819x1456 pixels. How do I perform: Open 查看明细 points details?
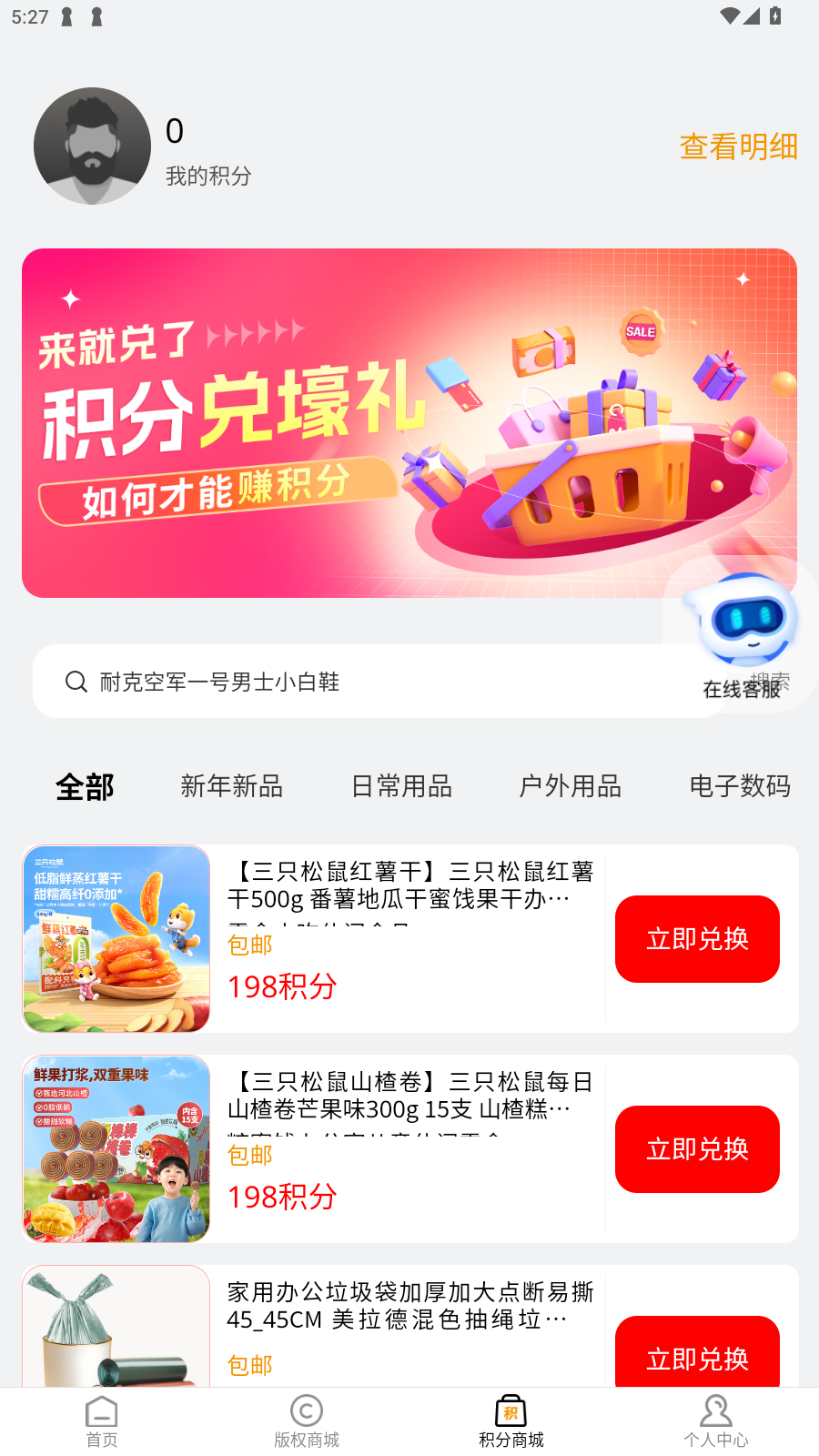[x=738, y=147]
